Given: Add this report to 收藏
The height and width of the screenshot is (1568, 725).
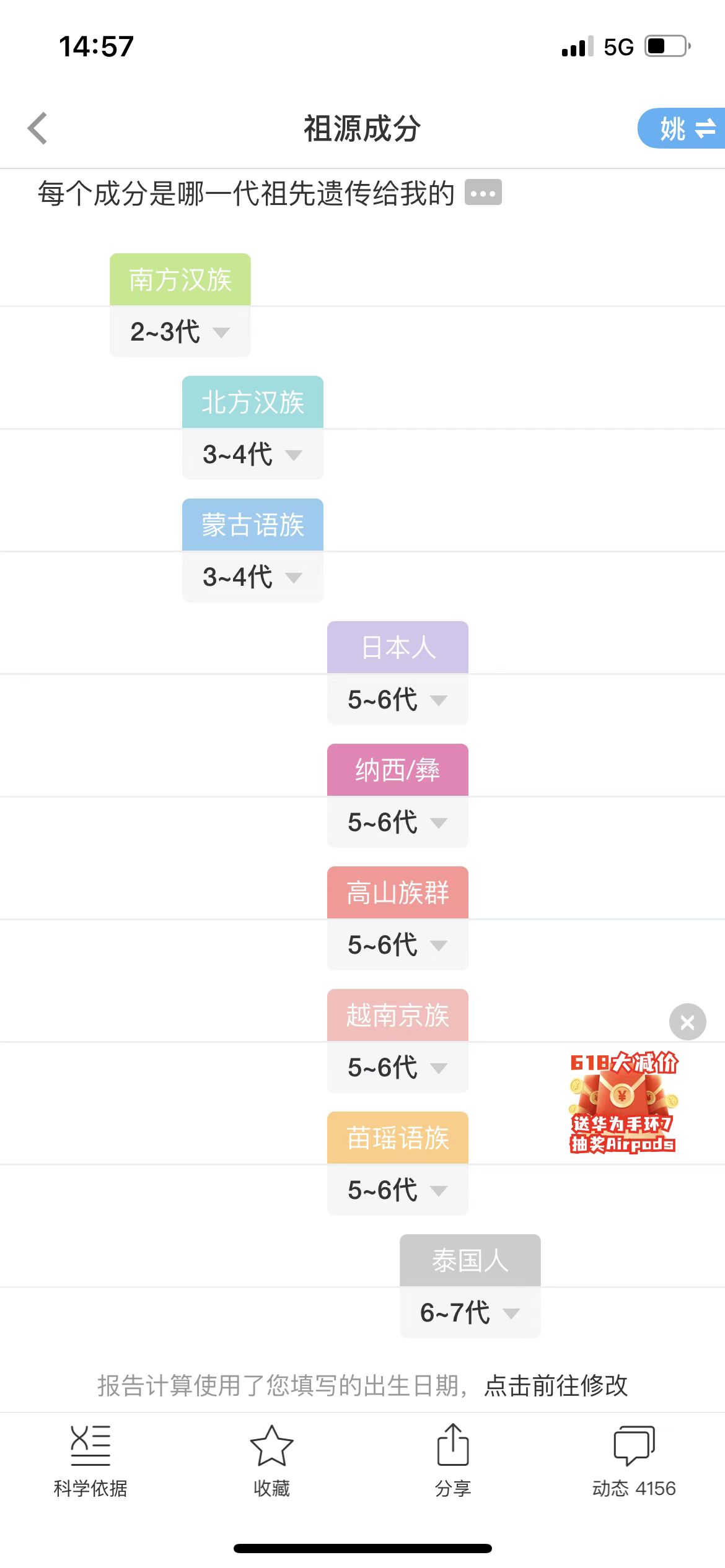Looking at the screenshot, I should tap(271, 1461).
